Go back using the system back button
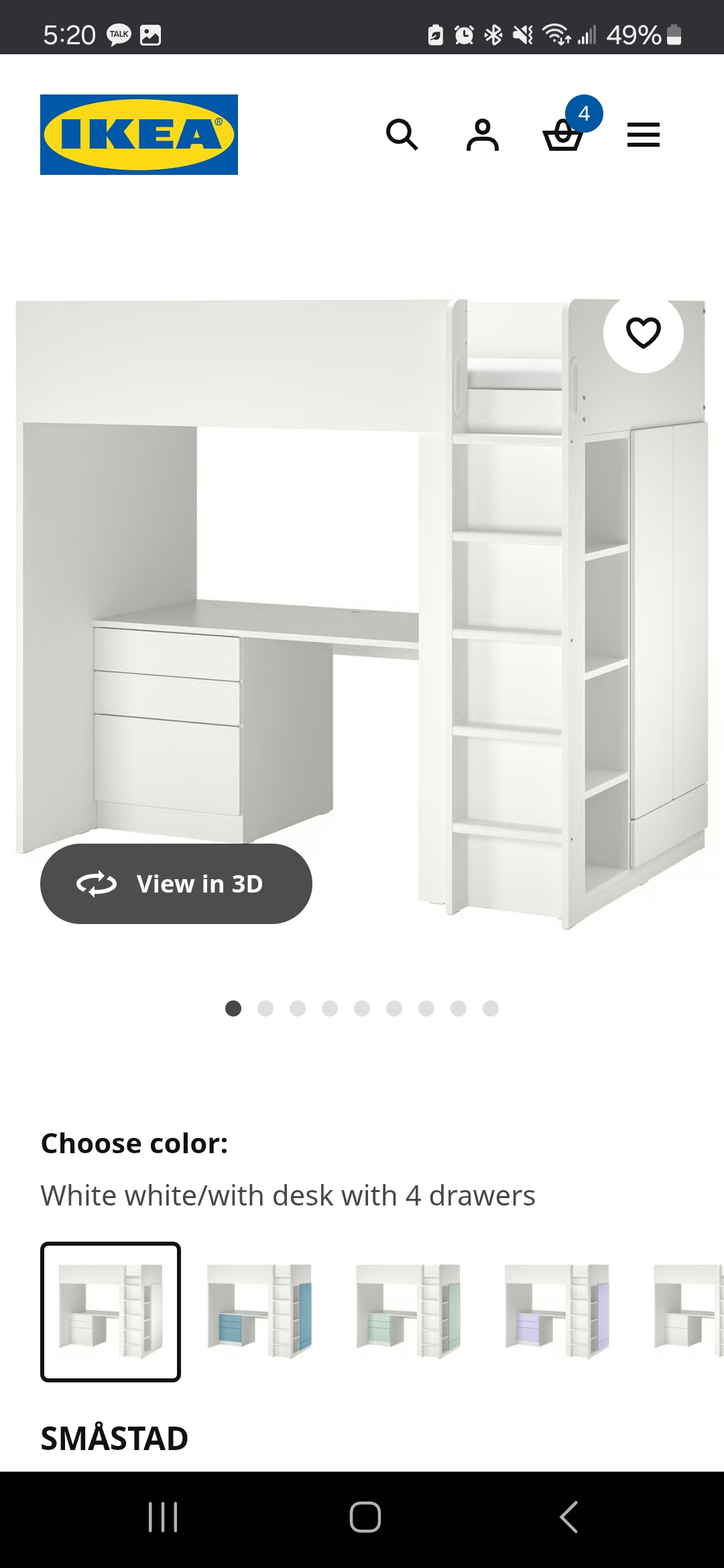Image resolution: width=724 pixels, height=1568 pixels. (568, 1517)
